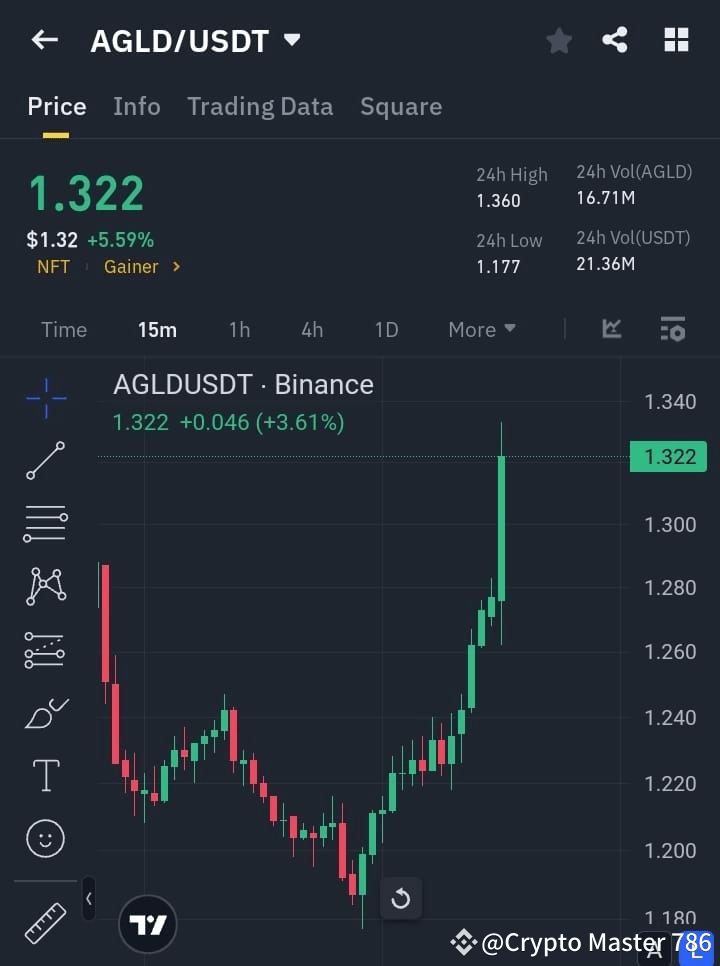The width and height of the screenshot is (720, 966).
Task: Select the text annotation tool
Action: pyautogui.click(x=45, y=775)
